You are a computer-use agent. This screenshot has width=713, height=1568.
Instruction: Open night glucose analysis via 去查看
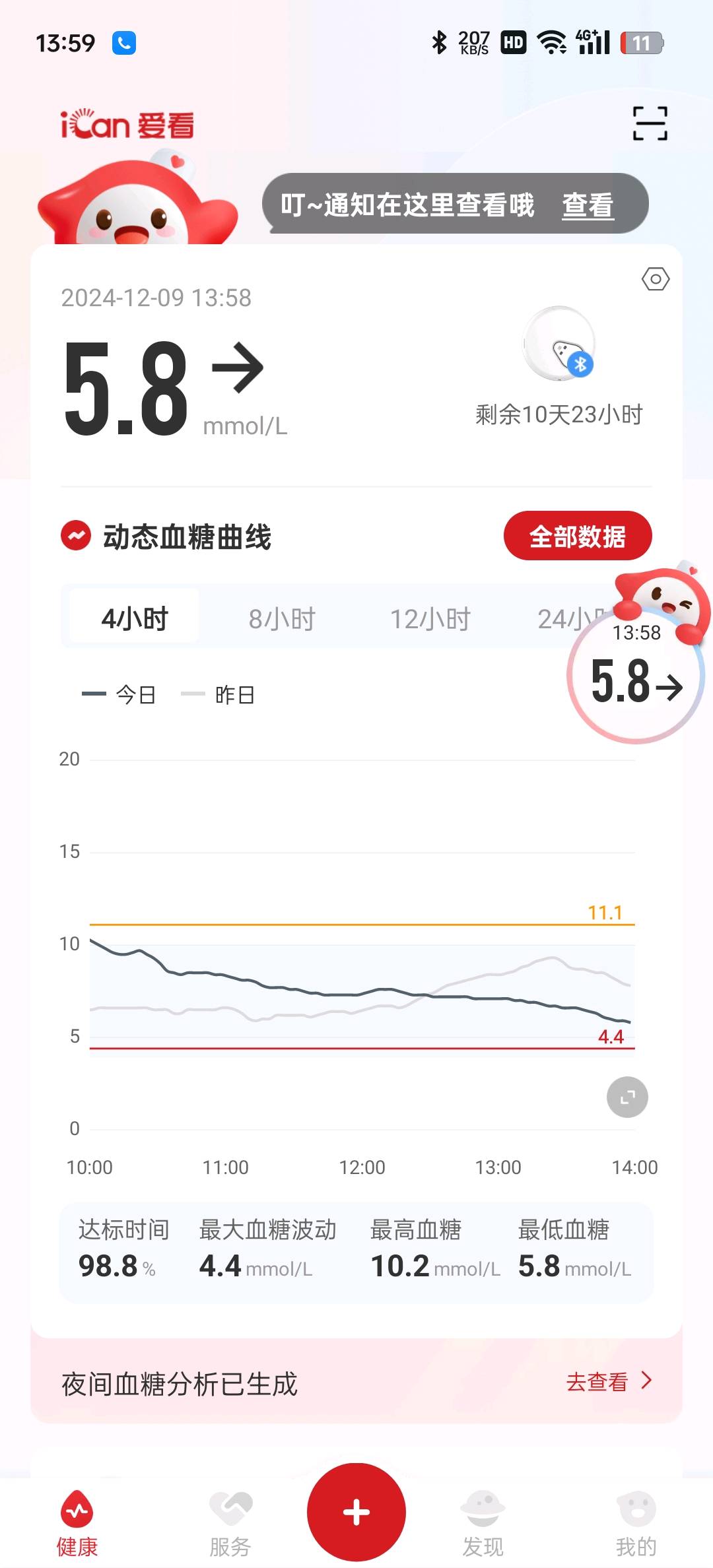point(607,1381)
